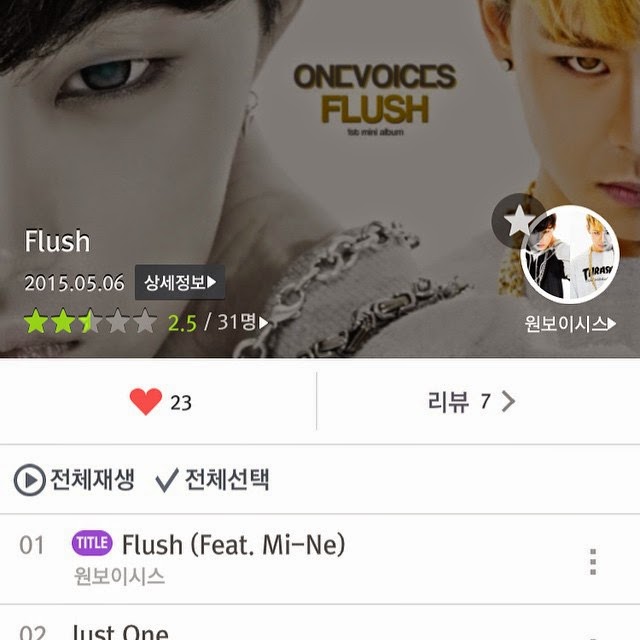Open track 02 Just One
The image size is (640, 640).
pos(286,624)
